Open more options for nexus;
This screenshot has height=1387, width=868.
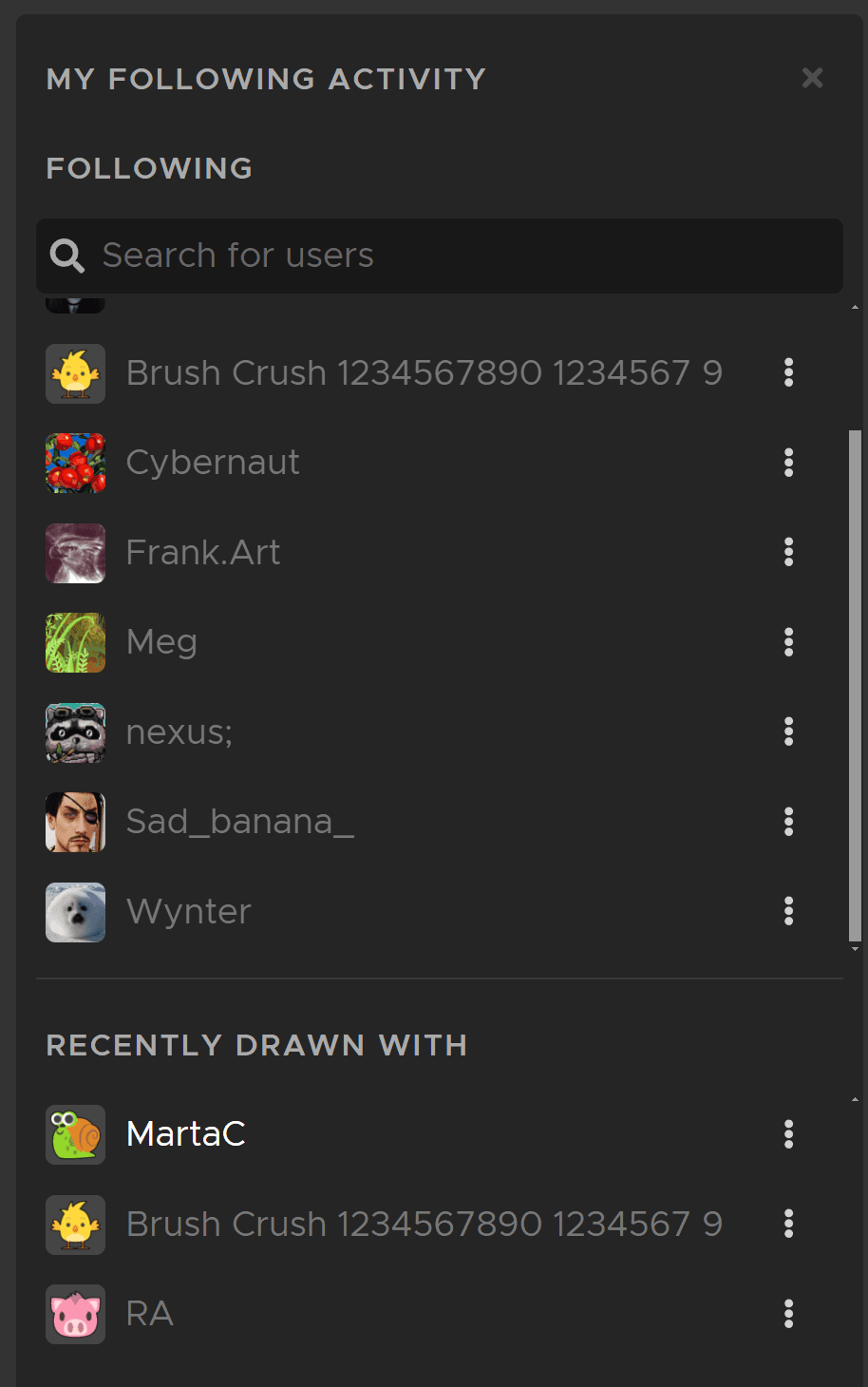(x=788, y=731)
